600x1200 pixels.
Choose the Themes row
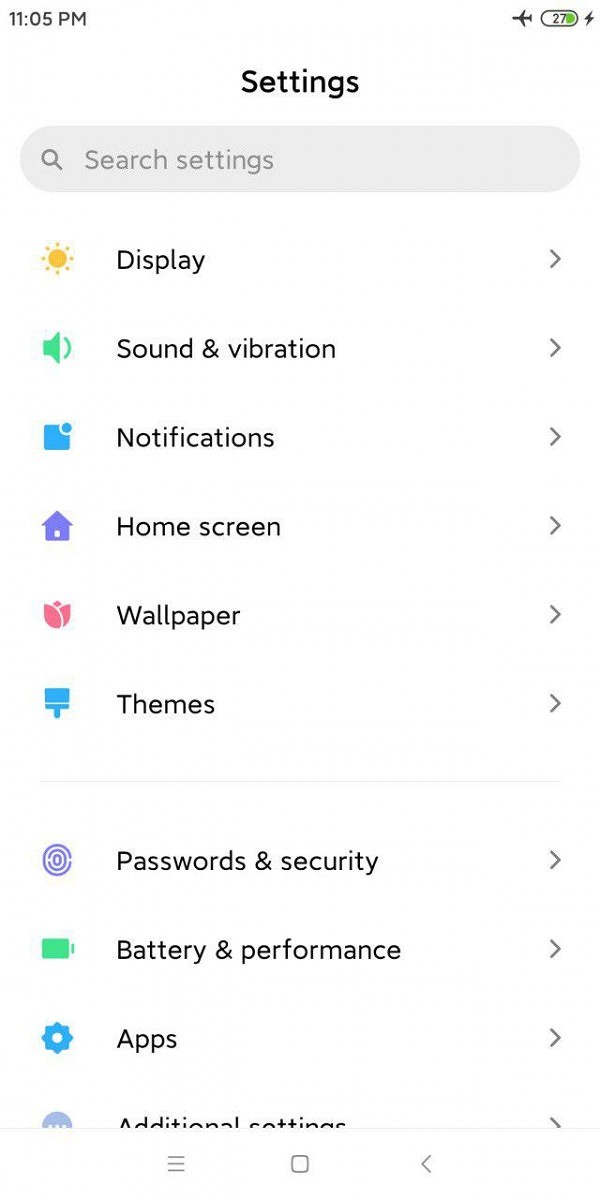[x=300, y=705]
